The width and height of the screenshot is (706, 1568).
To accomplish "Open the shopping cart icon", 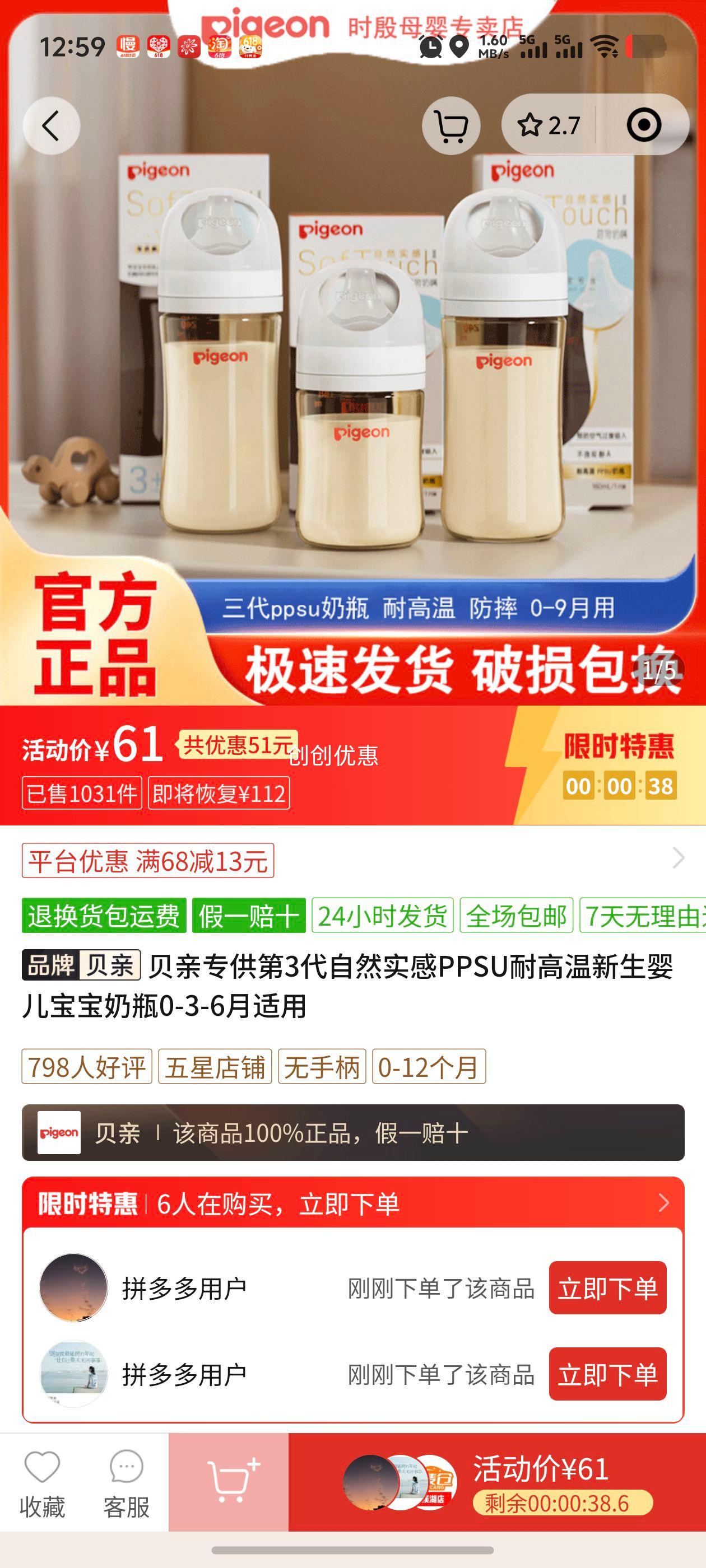I will pos(452,126).
